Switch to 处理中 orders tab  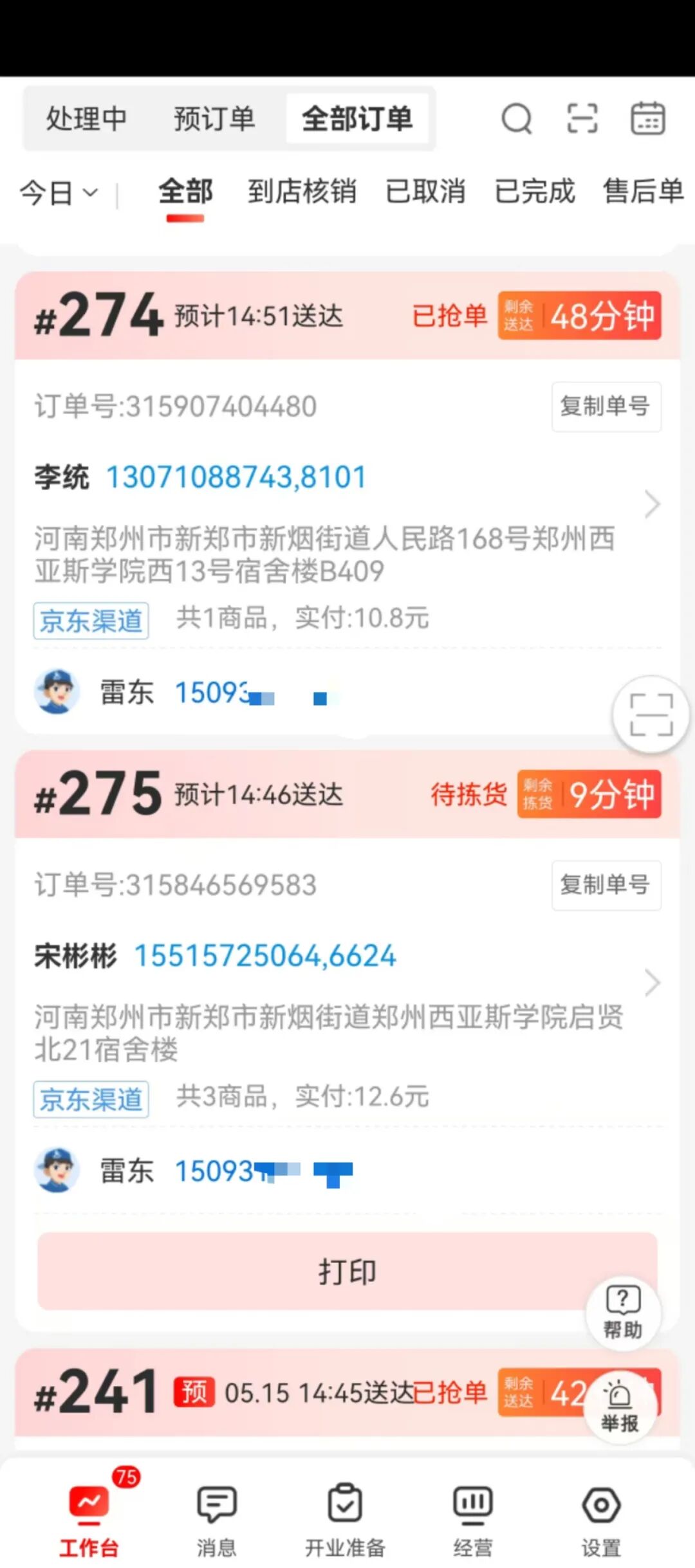pos(86,119)
